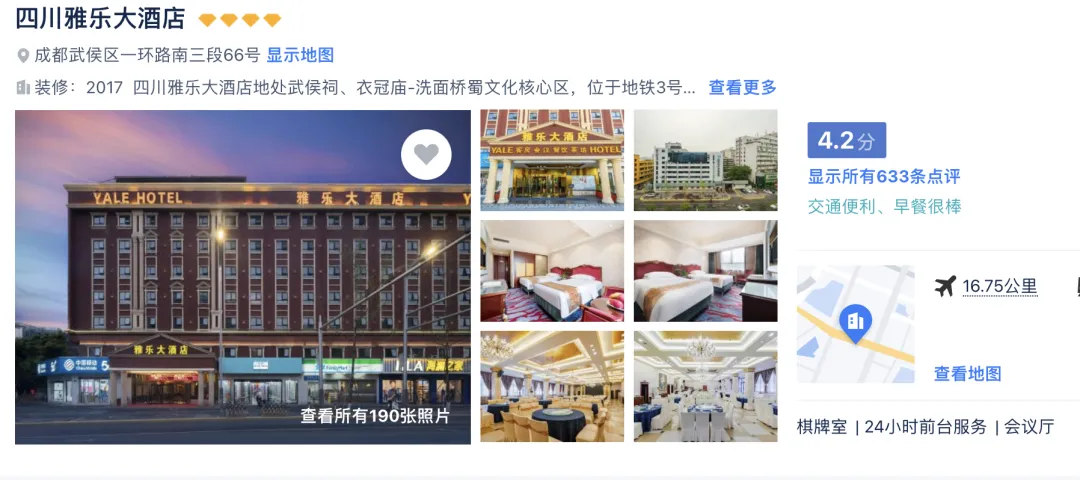The height and width of the screenshot is (480, 1080).
Task: Open the twin bedroom photo with red headboards
Action: click(552, 271)
